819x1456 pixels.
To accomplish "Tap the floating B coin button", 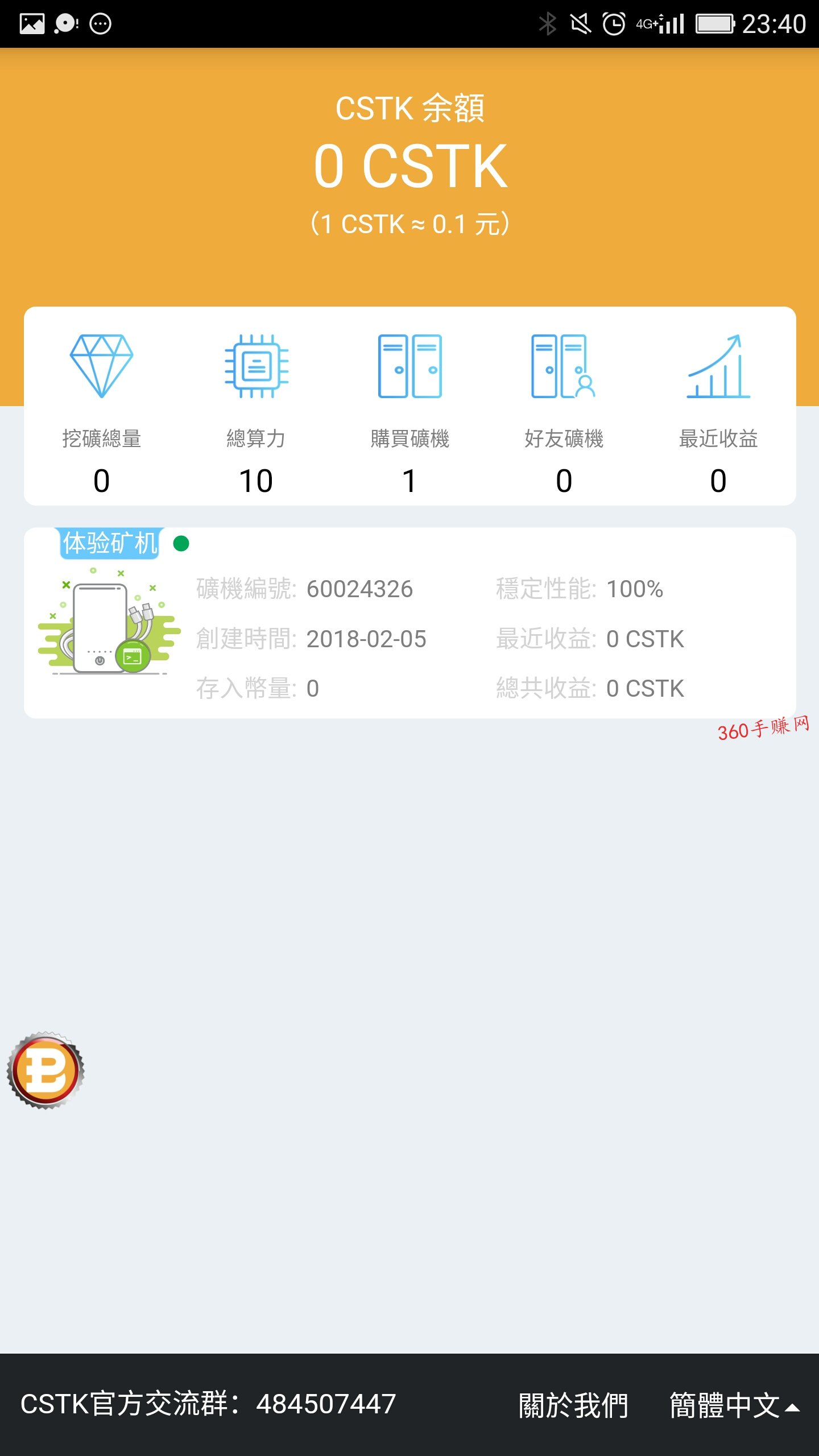I will pyautogui.click(x=45, y=1070).
